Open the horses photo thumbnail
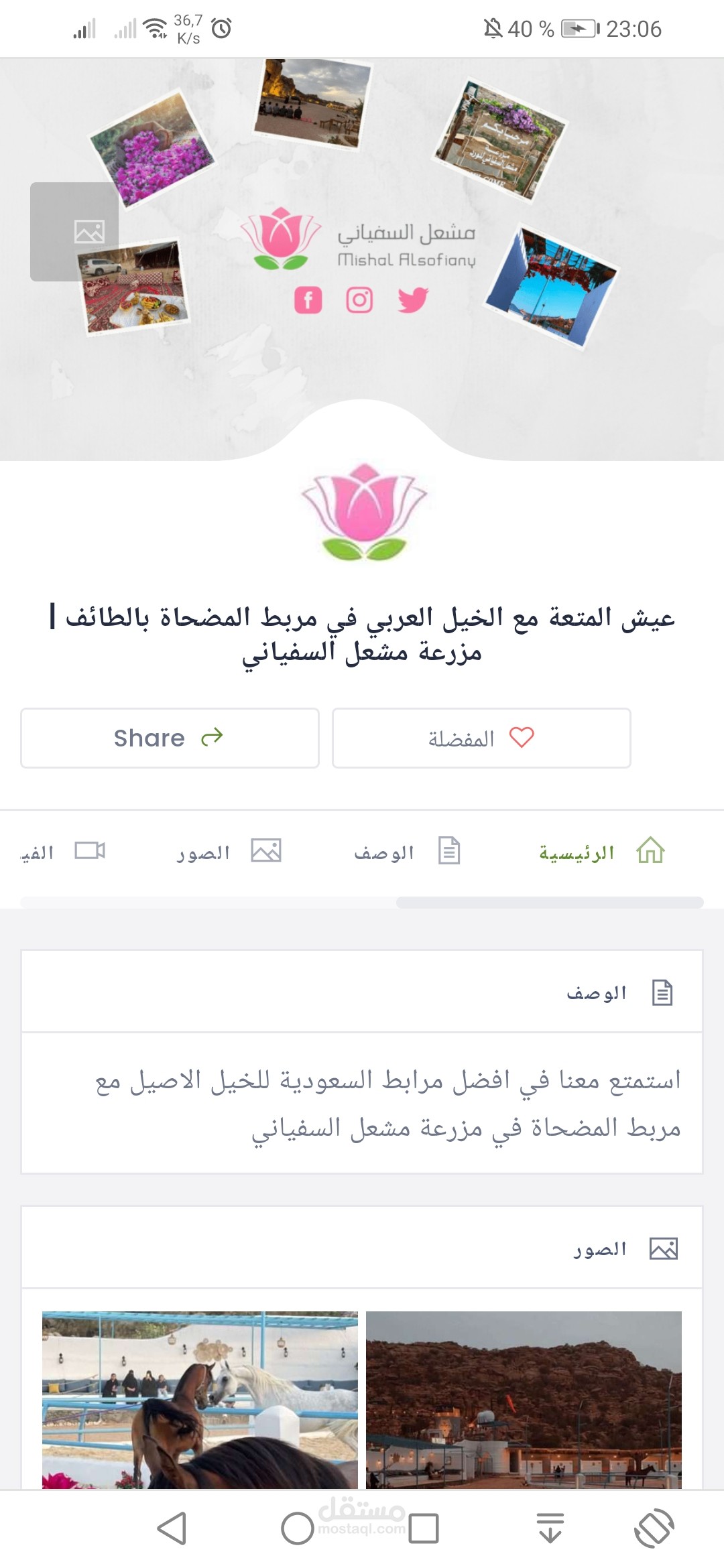 click(x=201, y=1400)
